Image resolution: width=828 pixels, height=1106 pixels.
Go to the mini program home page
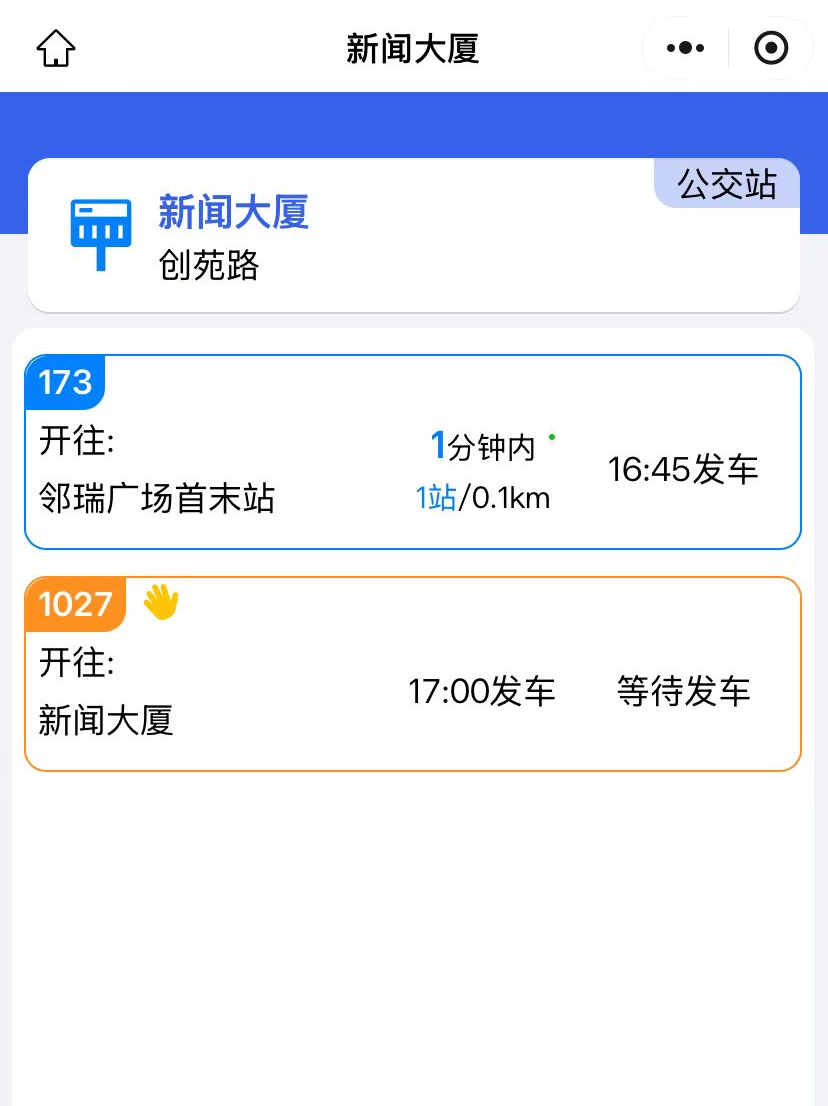tap(56, 48)
